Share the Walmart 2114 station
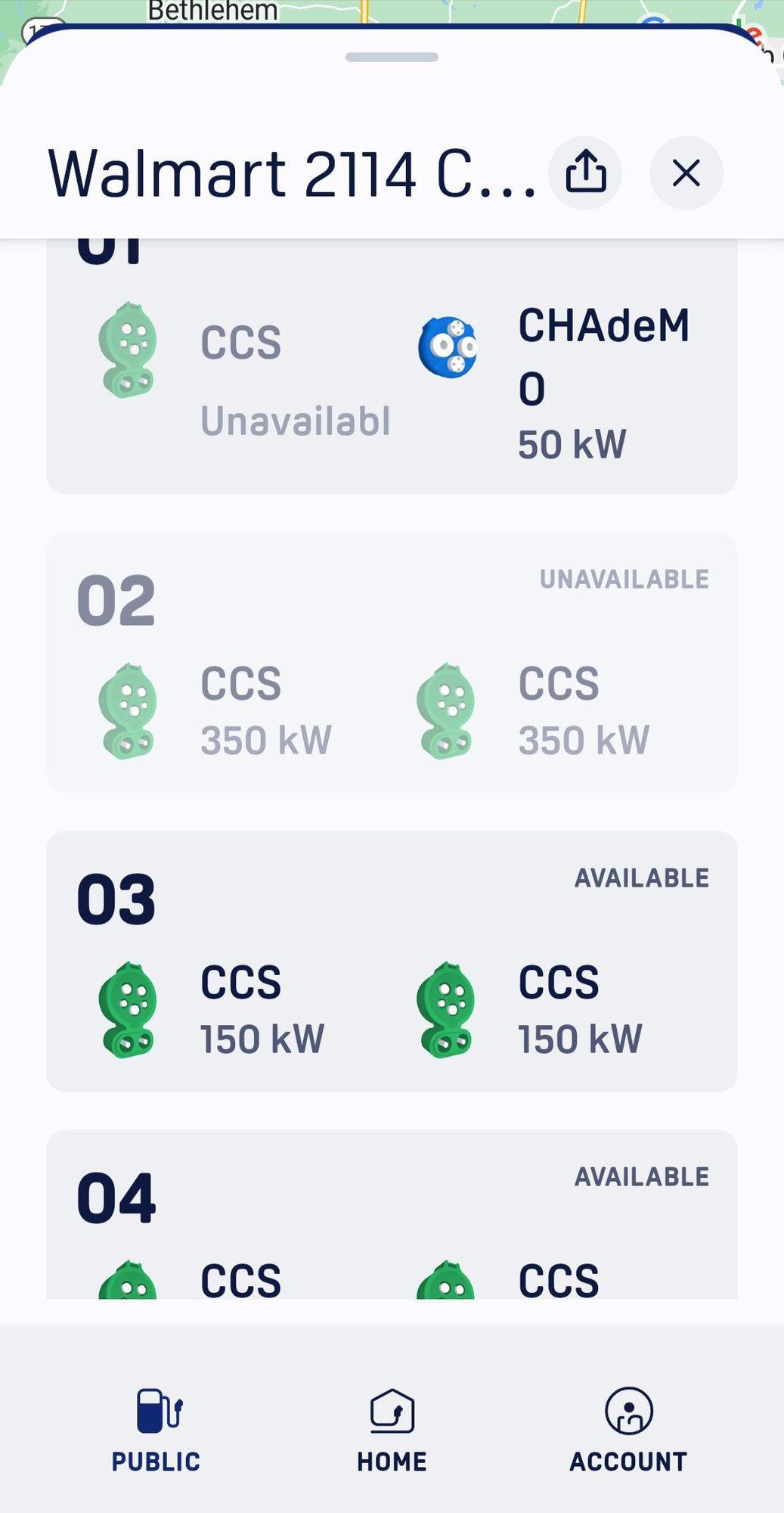This screenshot has width=784, height=1513. click(x=585, y=173)
